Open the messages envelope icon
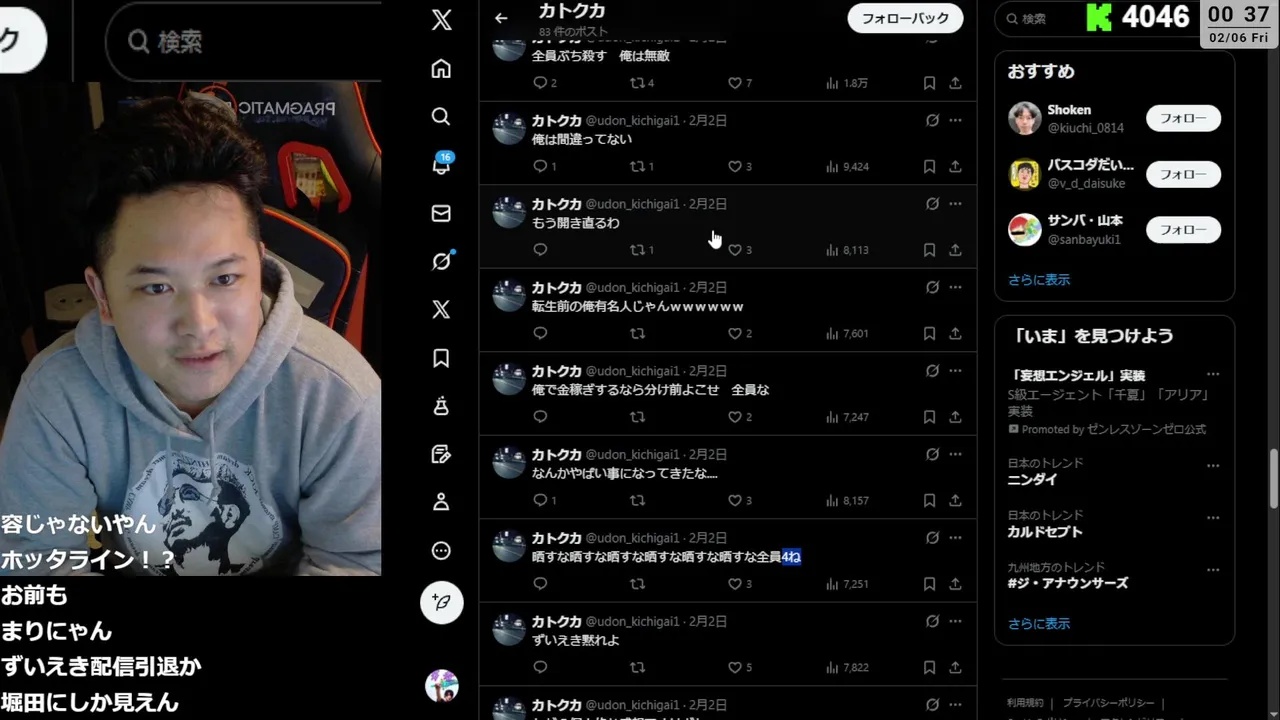Screen dimensions: 1280x720 tap(441, 213)
